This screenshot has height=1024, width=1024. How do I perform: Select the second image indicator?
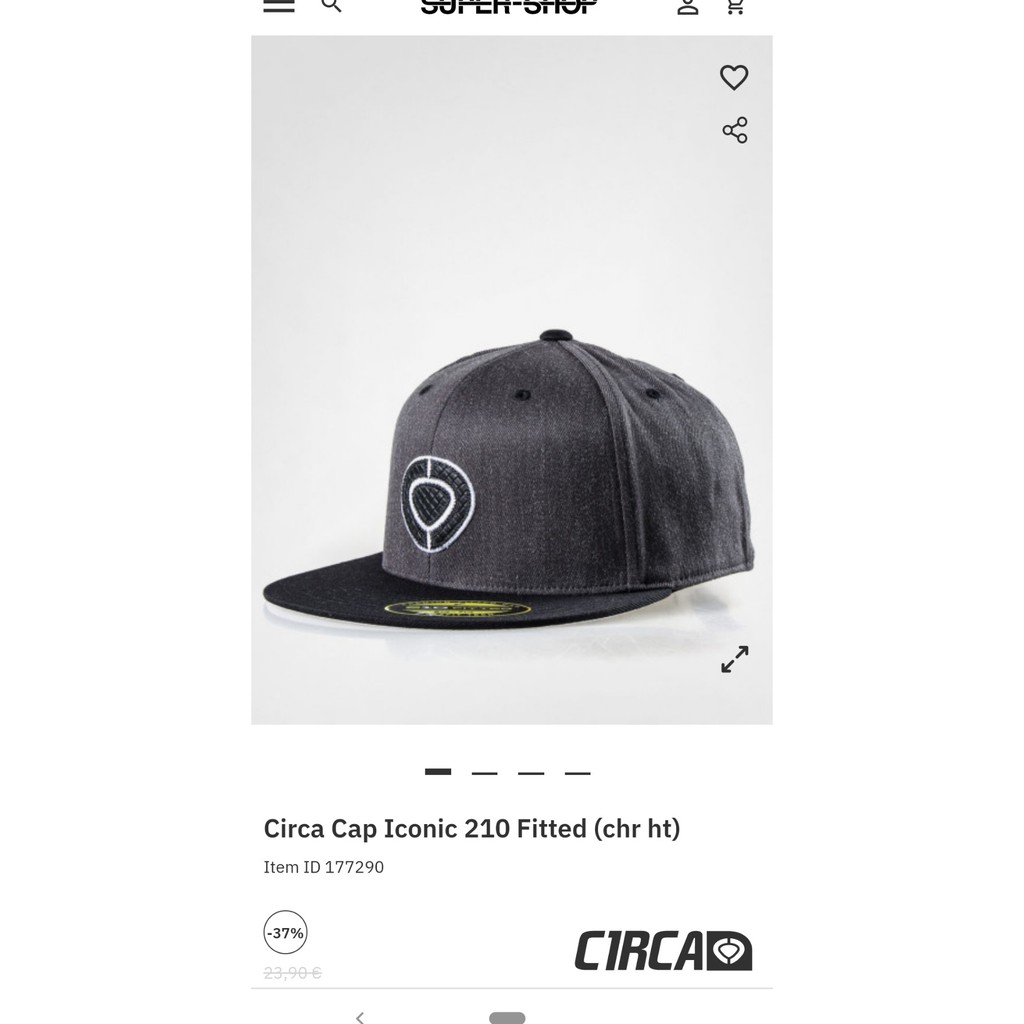pyautogui.click(x=485, y=773)
